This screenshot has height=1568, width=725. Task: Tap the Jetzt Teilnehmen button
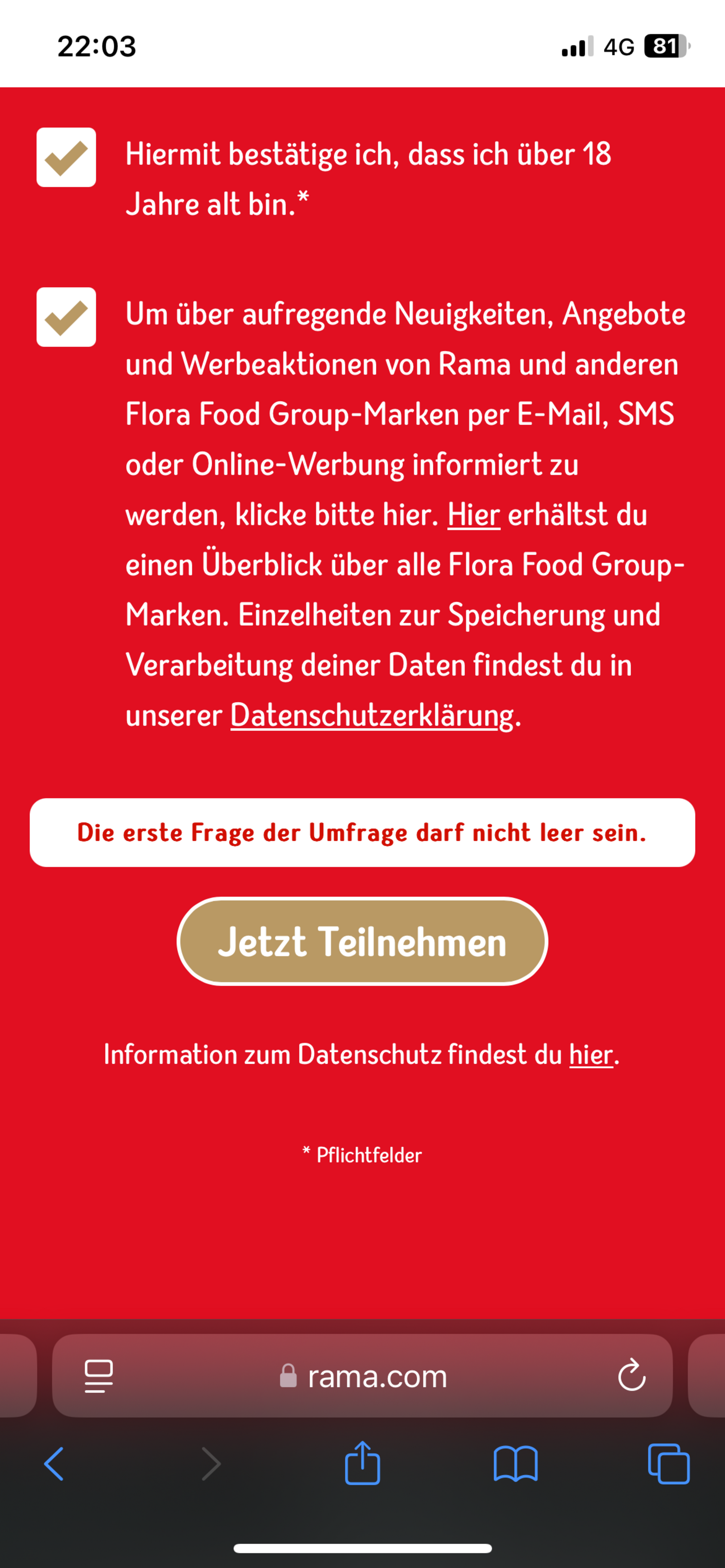click(x=362, y=942)
